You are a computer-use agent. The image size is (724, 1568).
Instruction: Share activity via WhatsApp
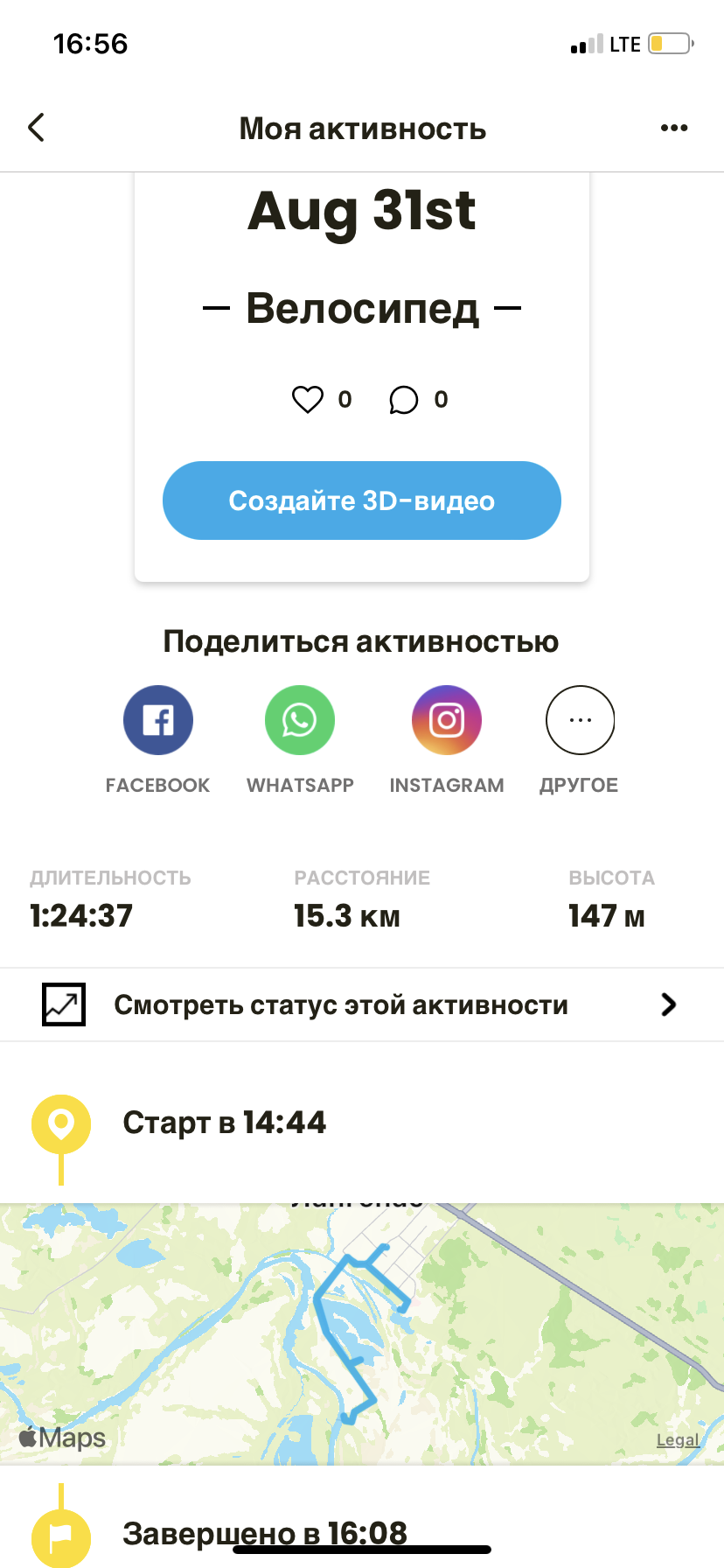(x=300, y=720)
